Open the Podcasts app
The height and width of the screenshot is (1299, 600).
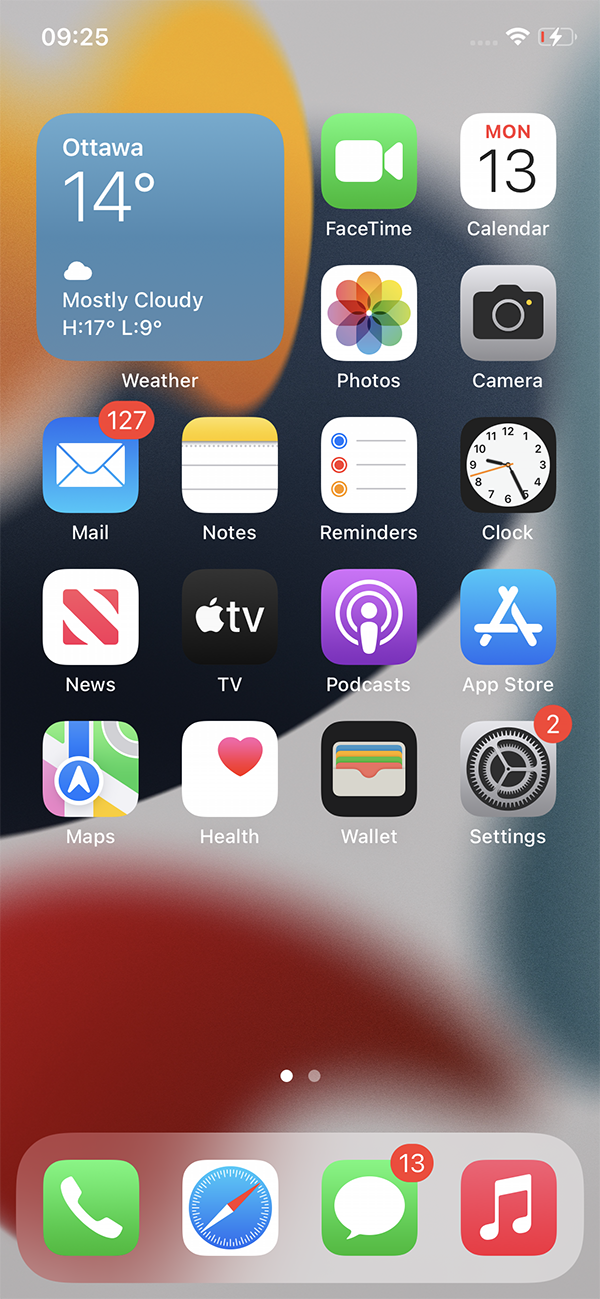pyautogui.click(x=368, y=617)
